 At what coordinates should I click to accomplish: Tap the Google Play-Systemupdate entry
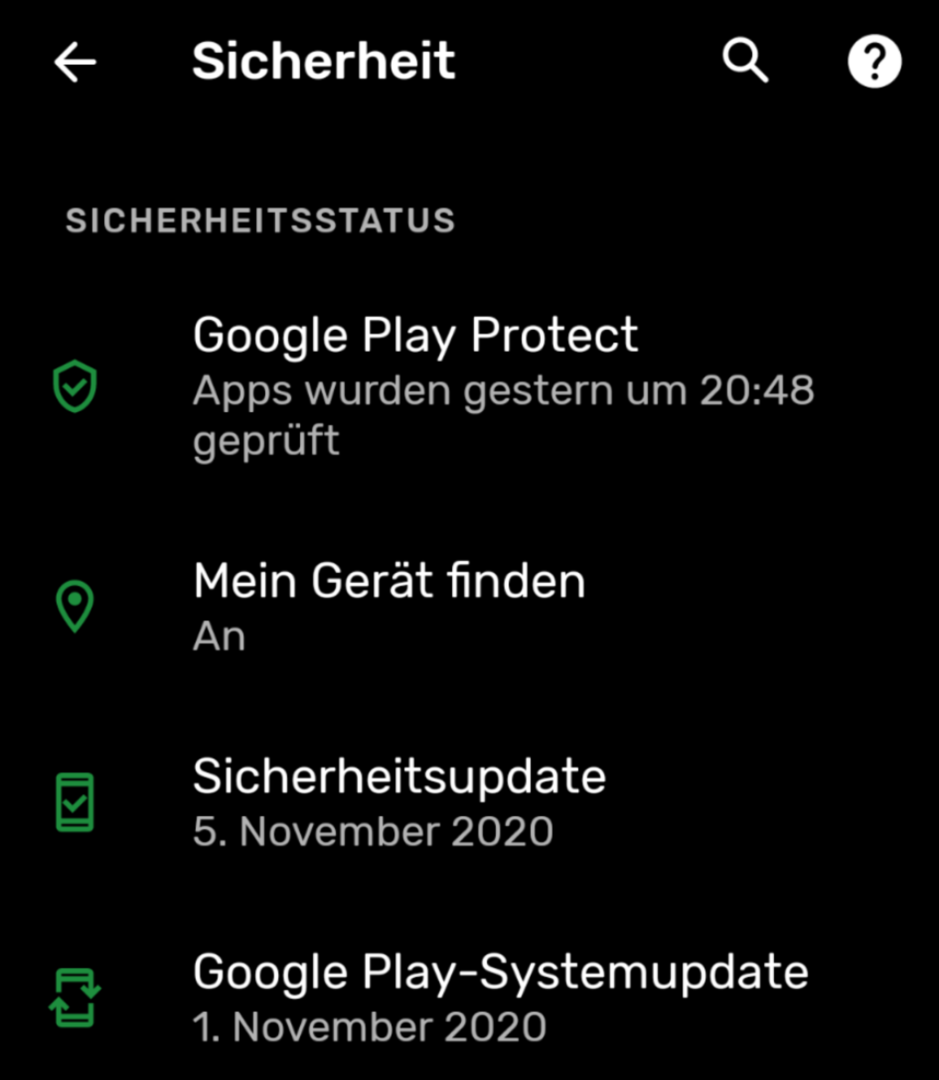point(470,997)
